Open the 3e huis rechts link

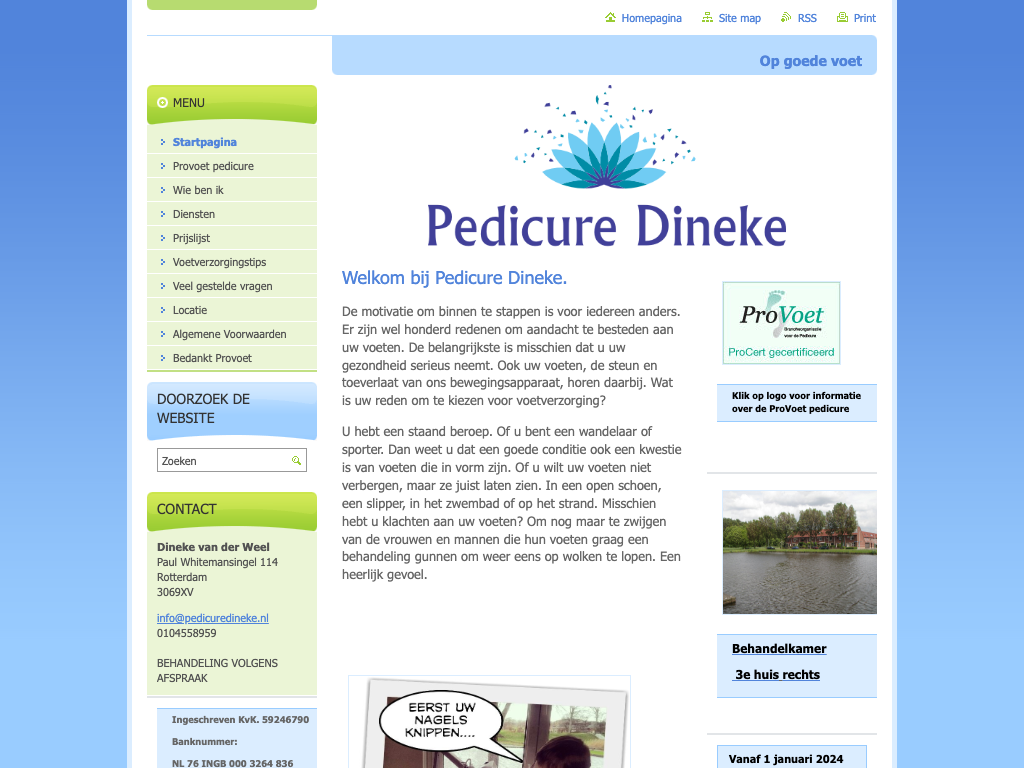coord(777,675)
